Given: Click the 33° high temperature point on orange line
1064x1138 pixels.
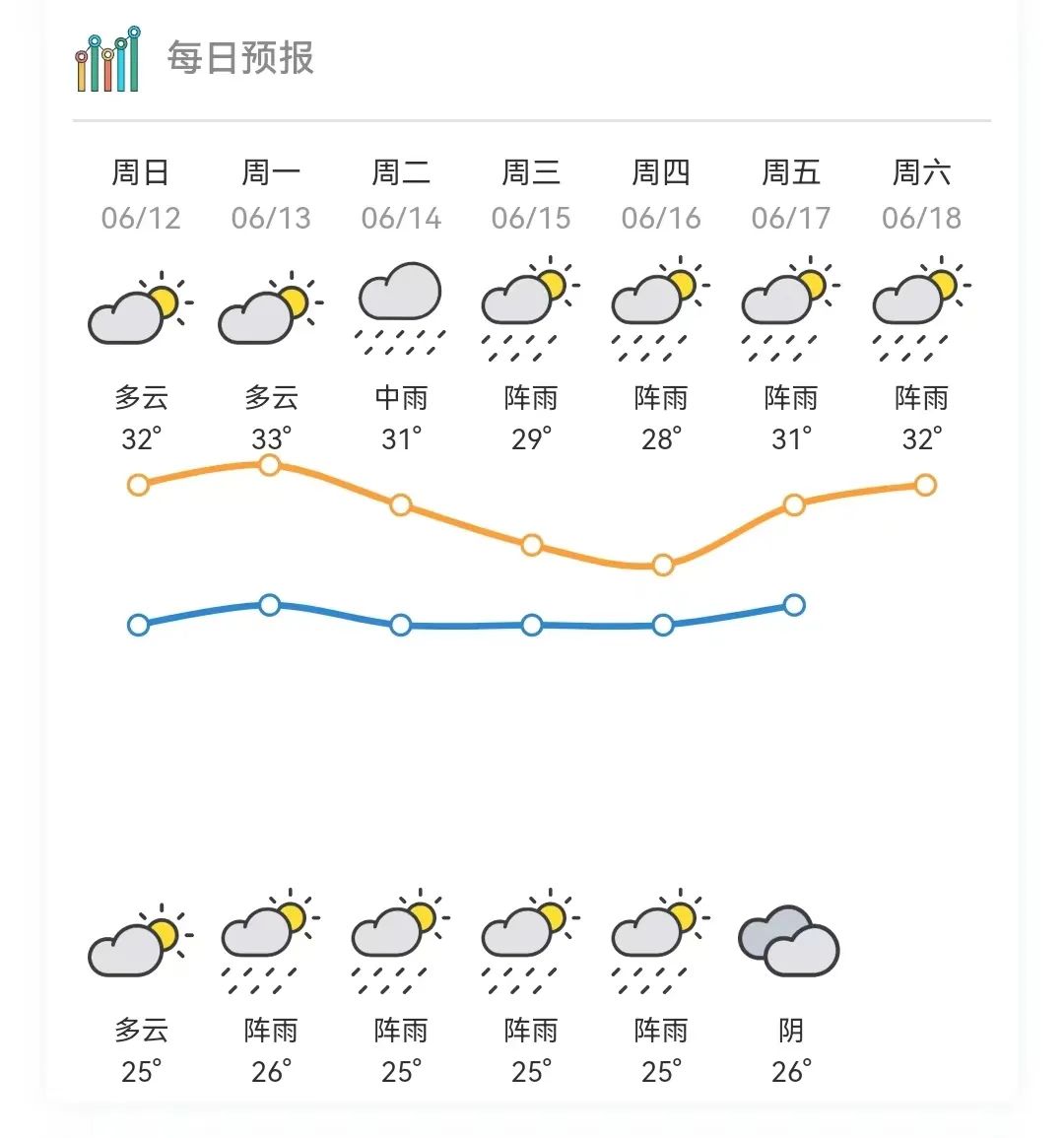Looking at the screenshot, I should click(x=269, y=465).
